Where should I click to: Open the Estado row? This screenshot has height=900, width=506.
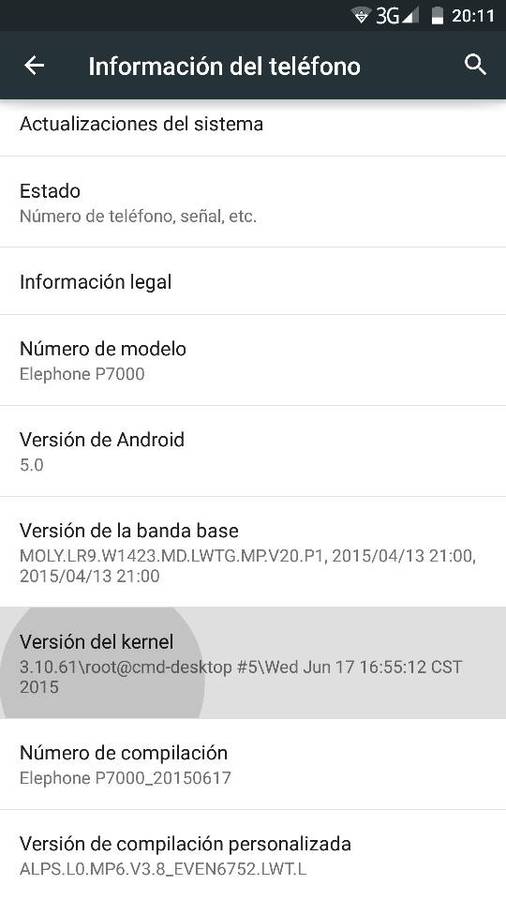(x=253, y=202)
